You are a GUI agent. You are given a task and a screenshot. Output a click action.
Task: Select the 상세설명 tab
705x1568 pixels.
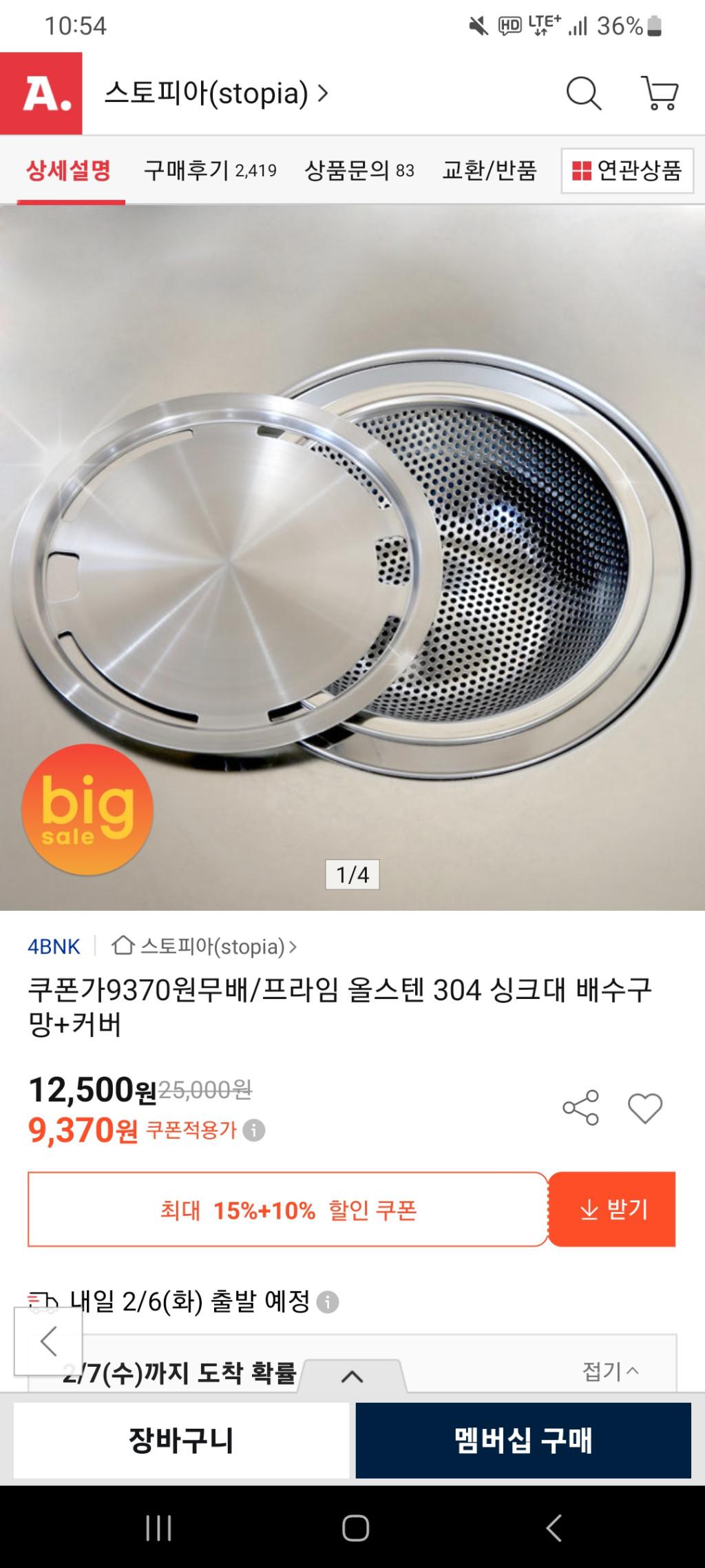[x=69, y=170]
